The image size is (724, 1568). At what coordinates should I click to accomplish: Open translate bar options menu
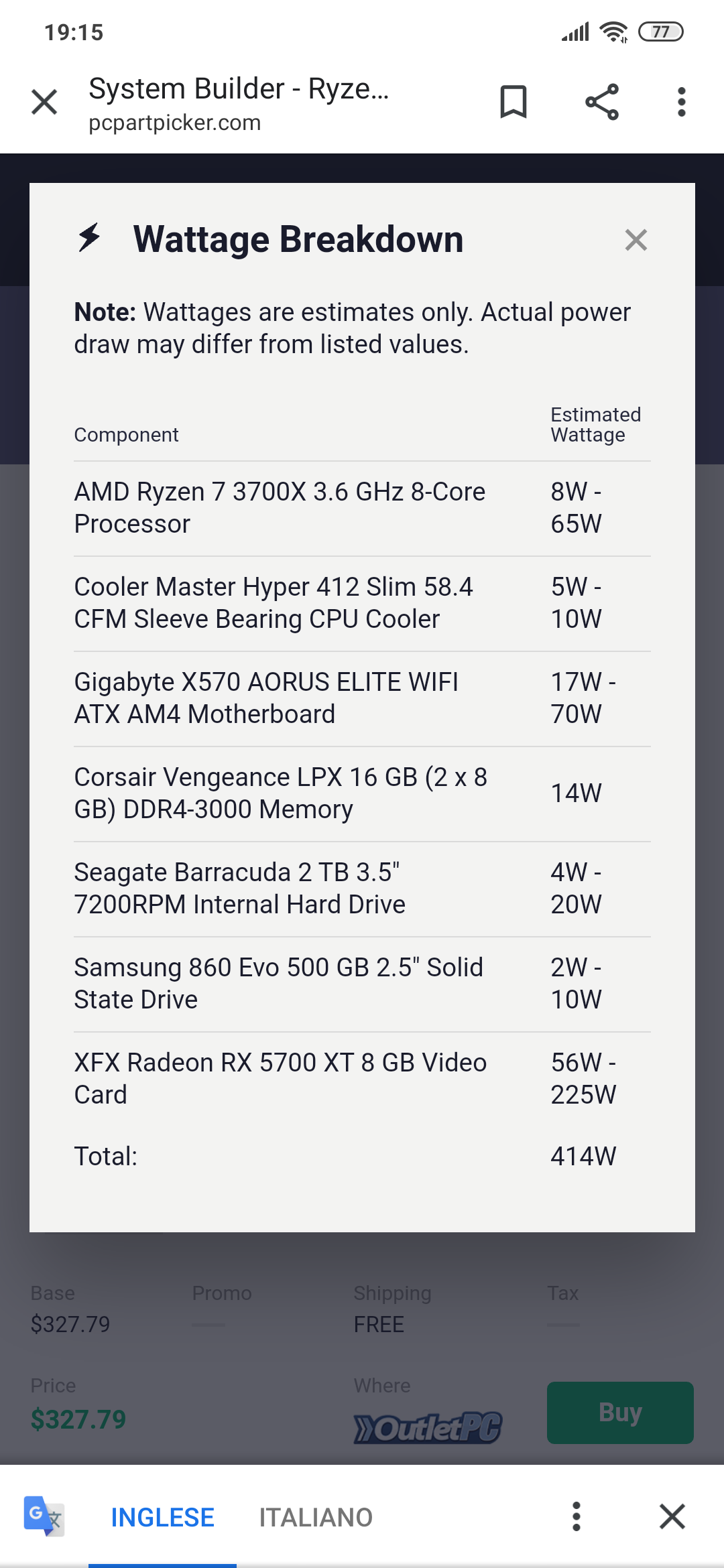click(577, 1516)
